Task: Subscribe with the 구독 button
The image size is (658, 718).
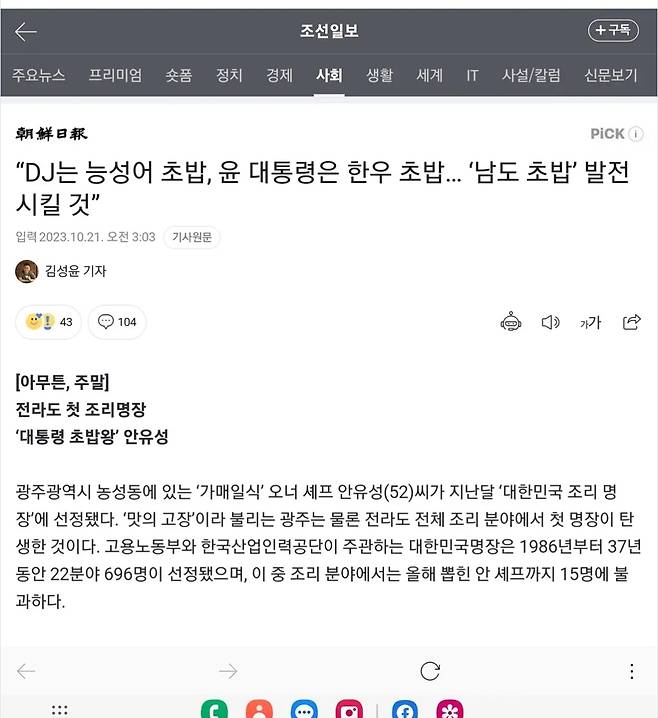Action: point(613,31)
